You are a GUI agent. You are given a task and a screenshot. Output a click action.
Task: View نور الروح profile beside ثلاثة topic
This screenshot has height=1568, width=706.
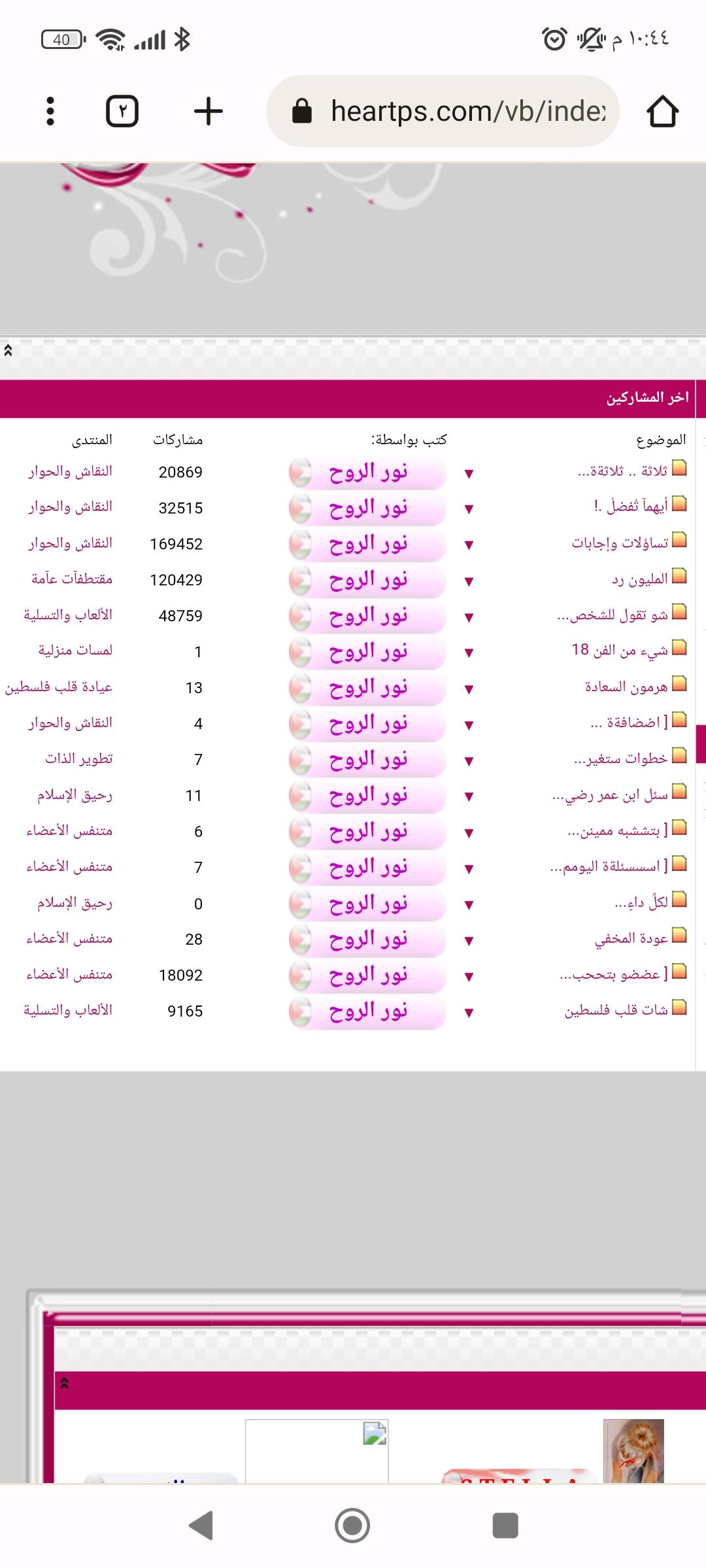point(367,472)
